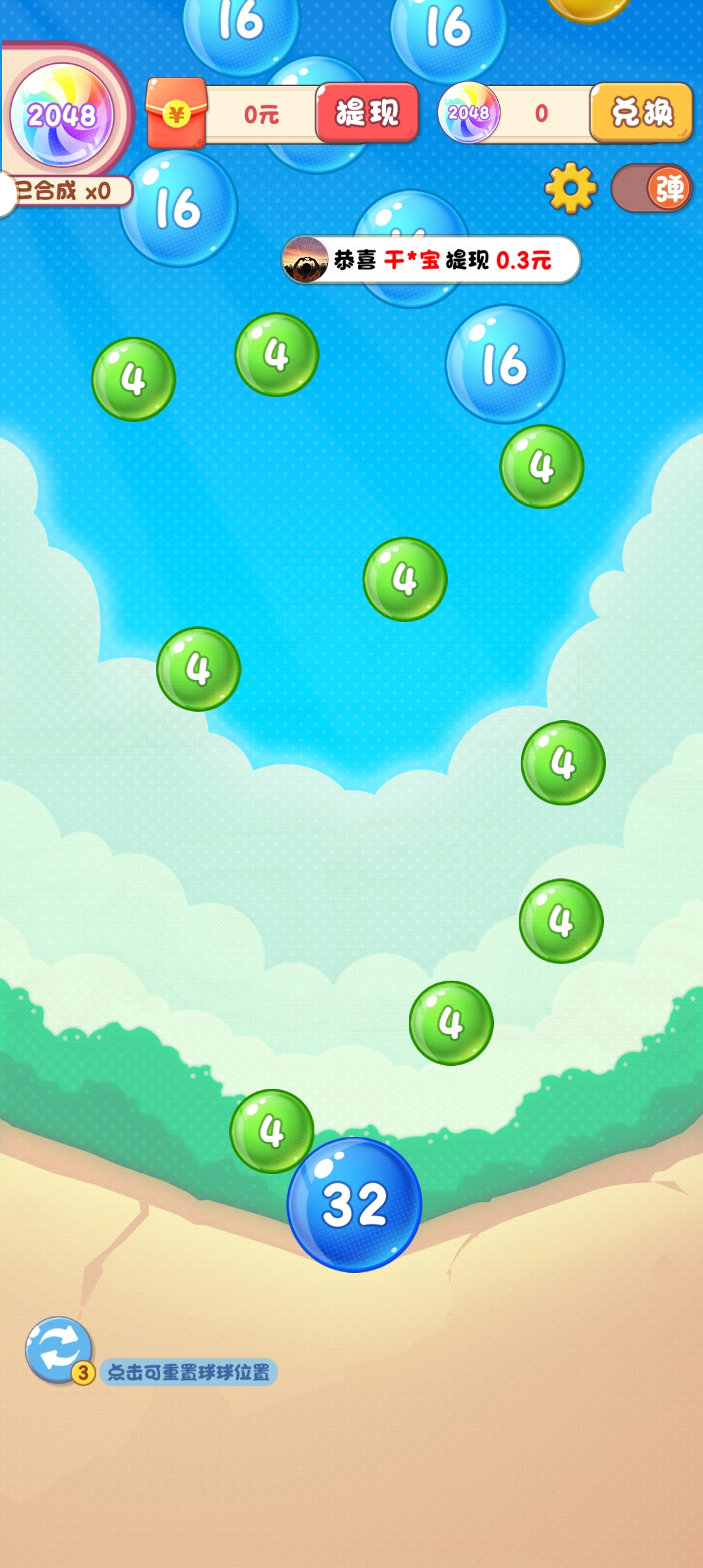Reset ball positions with the refresh icon
The width and height of the screenshot is (703, 1568).
coord(59,1349)
